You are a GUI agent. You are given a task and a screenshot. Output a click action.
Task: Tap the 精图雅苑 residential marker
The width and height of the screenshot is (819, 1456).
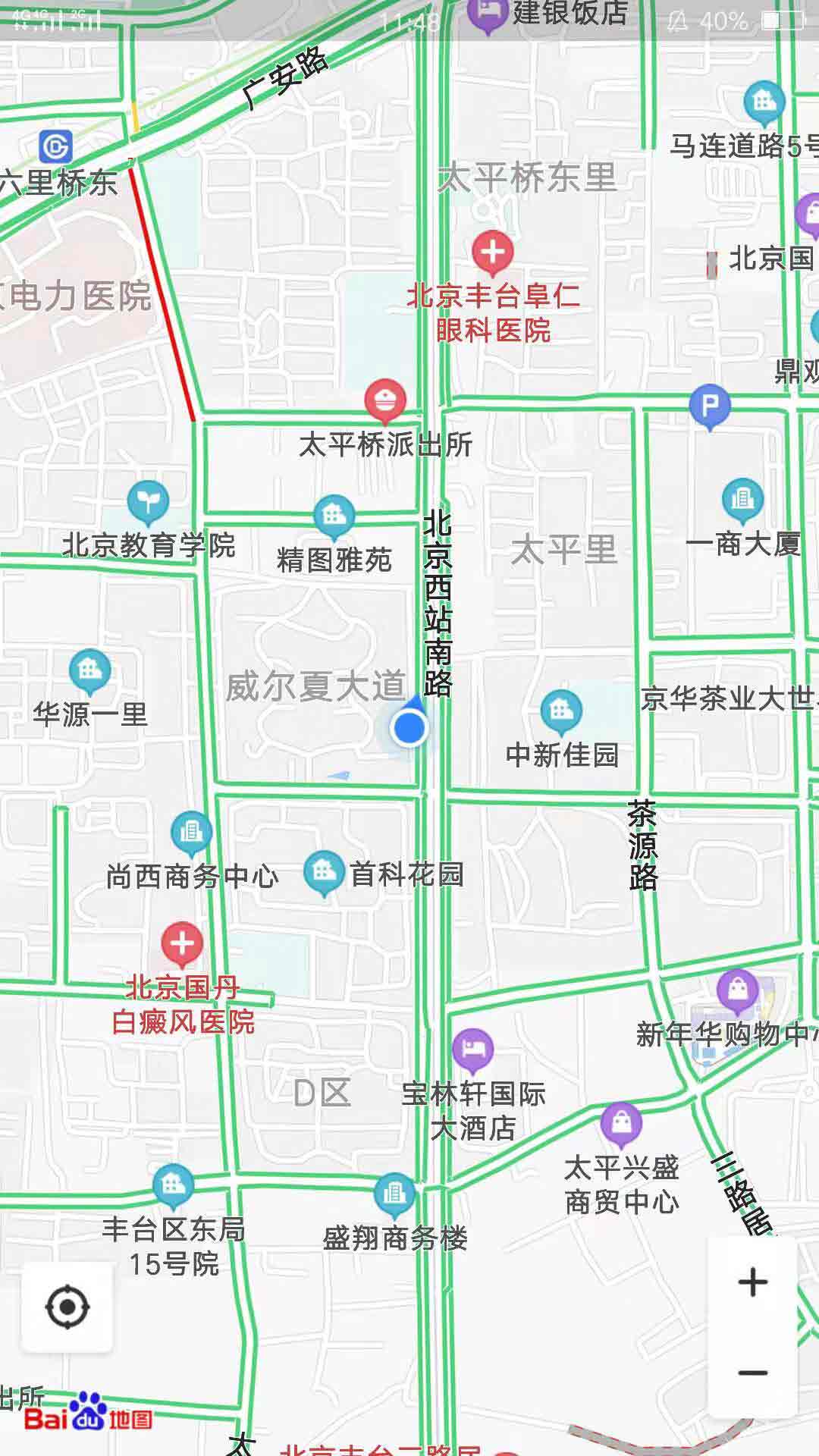(x=334, y=515)
